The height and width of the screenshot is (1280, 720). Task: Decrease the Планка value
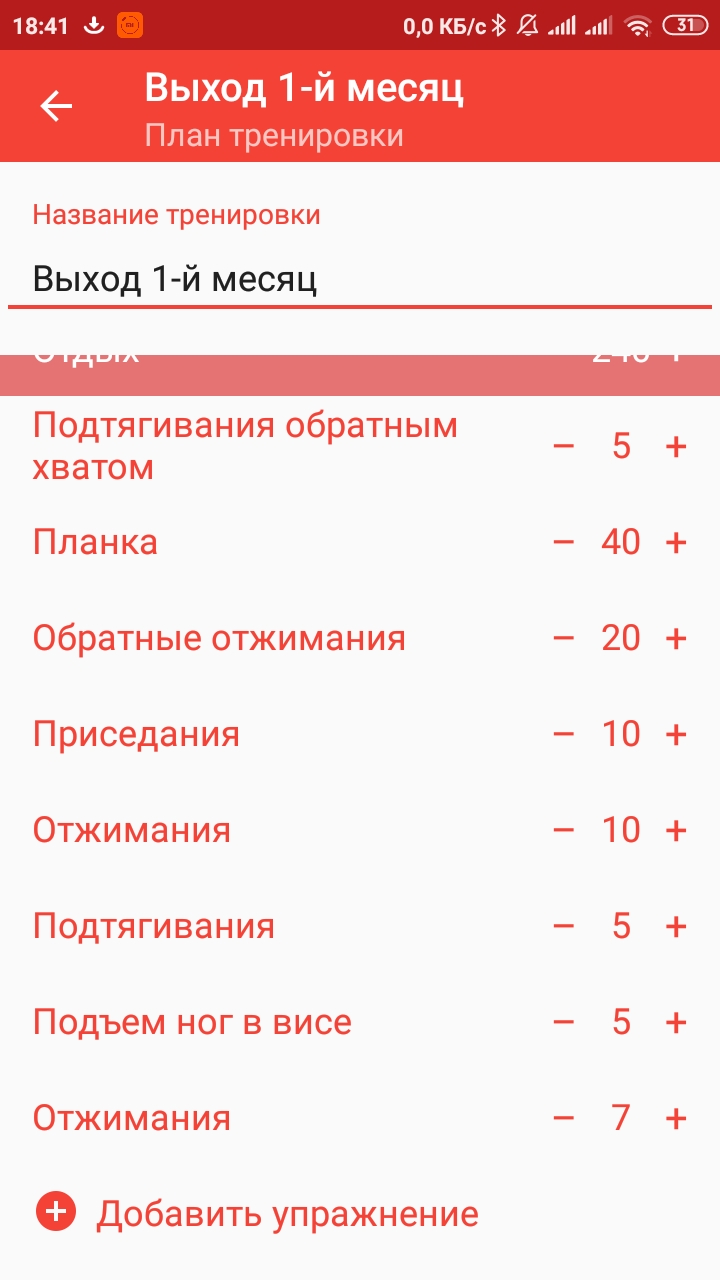(564, 542)
